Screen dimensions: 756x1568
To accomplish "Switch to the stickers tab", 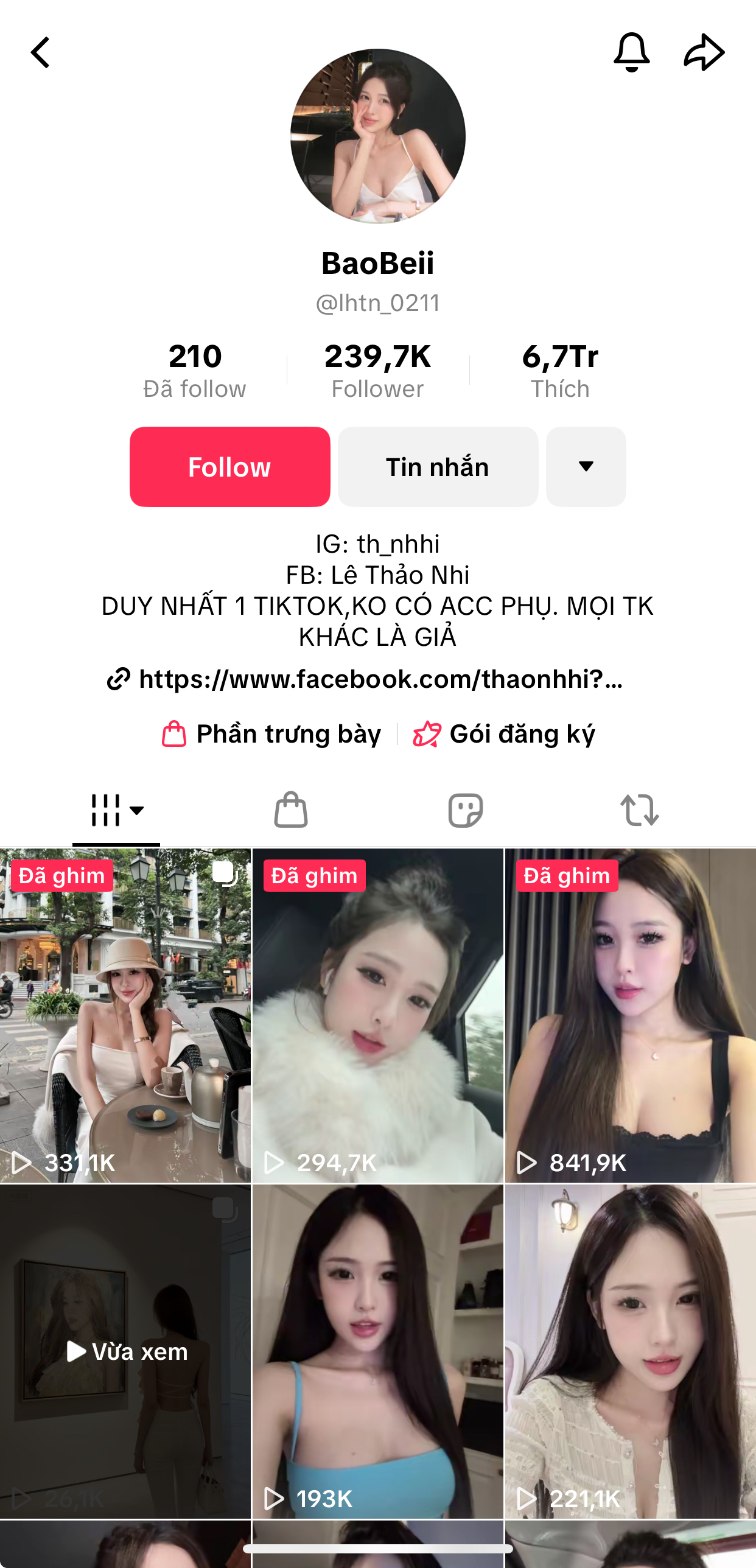I will (x=466, y=810).
